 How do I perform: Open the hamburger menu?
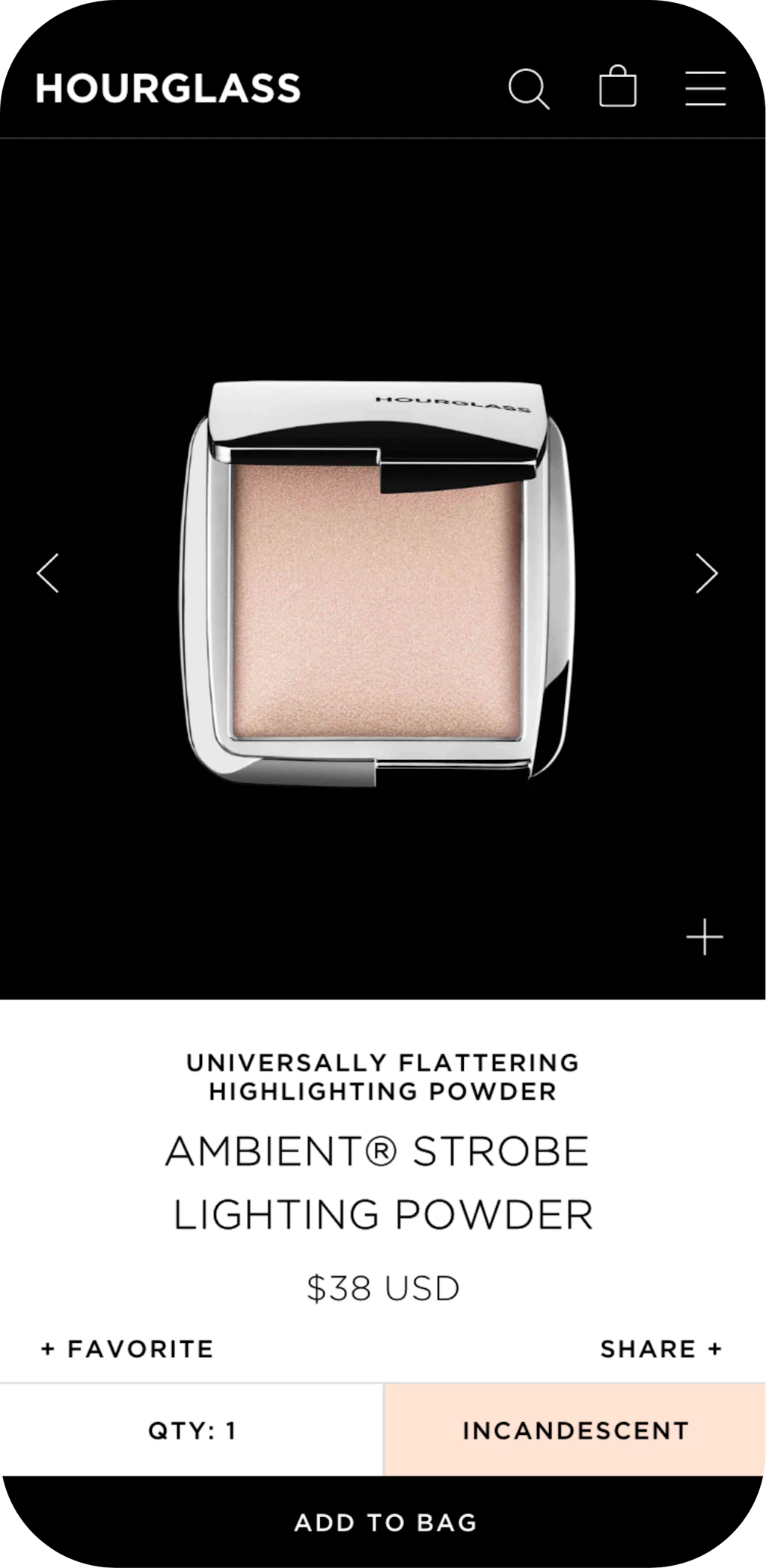tap(705, 88)
